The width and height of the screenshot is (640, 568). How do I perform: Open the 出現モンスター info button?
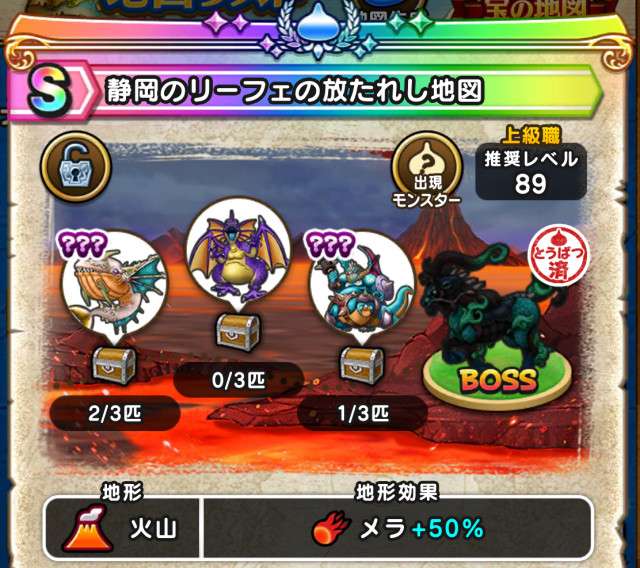tap(426, 162)
